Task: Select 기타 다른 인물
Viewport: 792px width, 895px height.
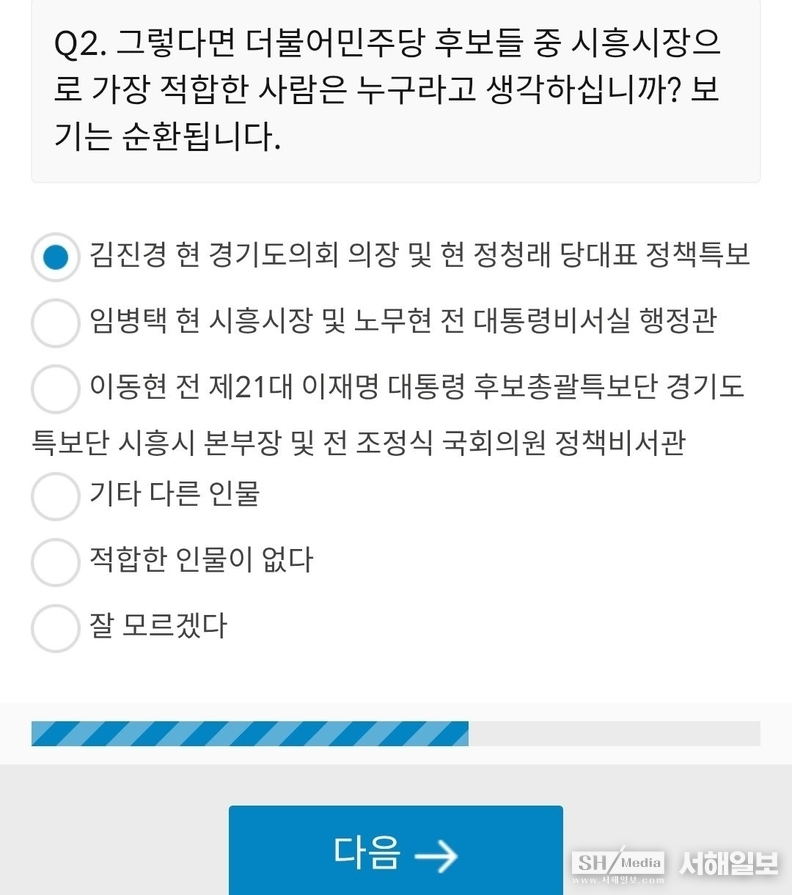Action: (x=56, y=495)
